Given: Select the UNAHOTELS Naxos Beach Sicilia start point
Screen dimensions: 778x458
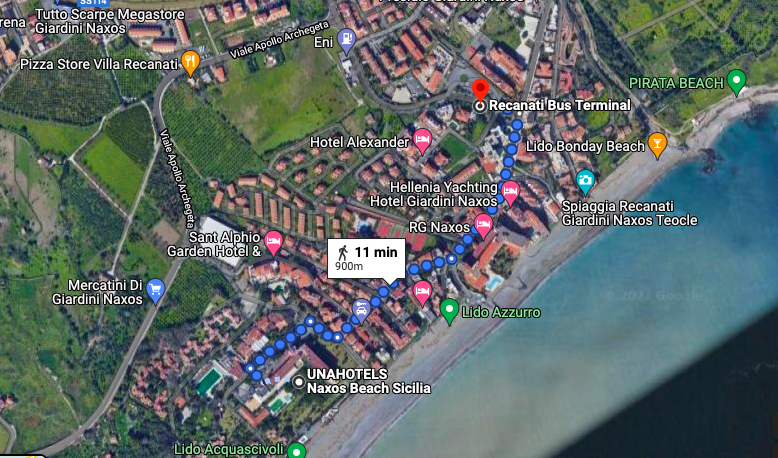Looking at the screenshot, I should click(x=299, y=381).
